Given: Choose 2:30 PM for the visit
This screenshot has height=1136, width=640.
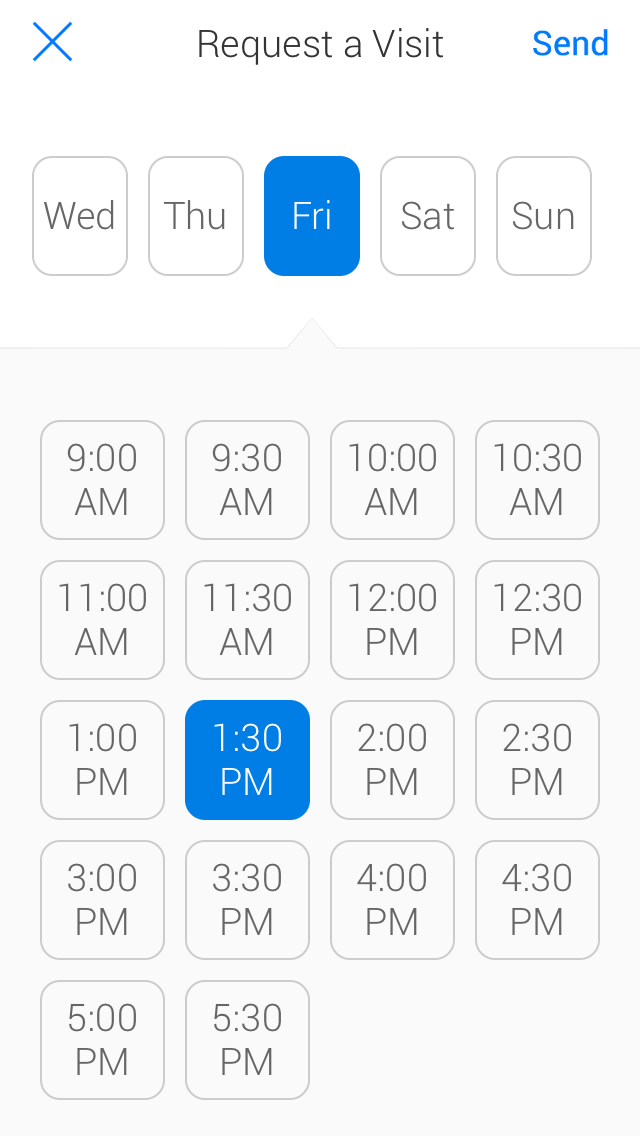Looking at the screenshot, I should pos(537,760).
